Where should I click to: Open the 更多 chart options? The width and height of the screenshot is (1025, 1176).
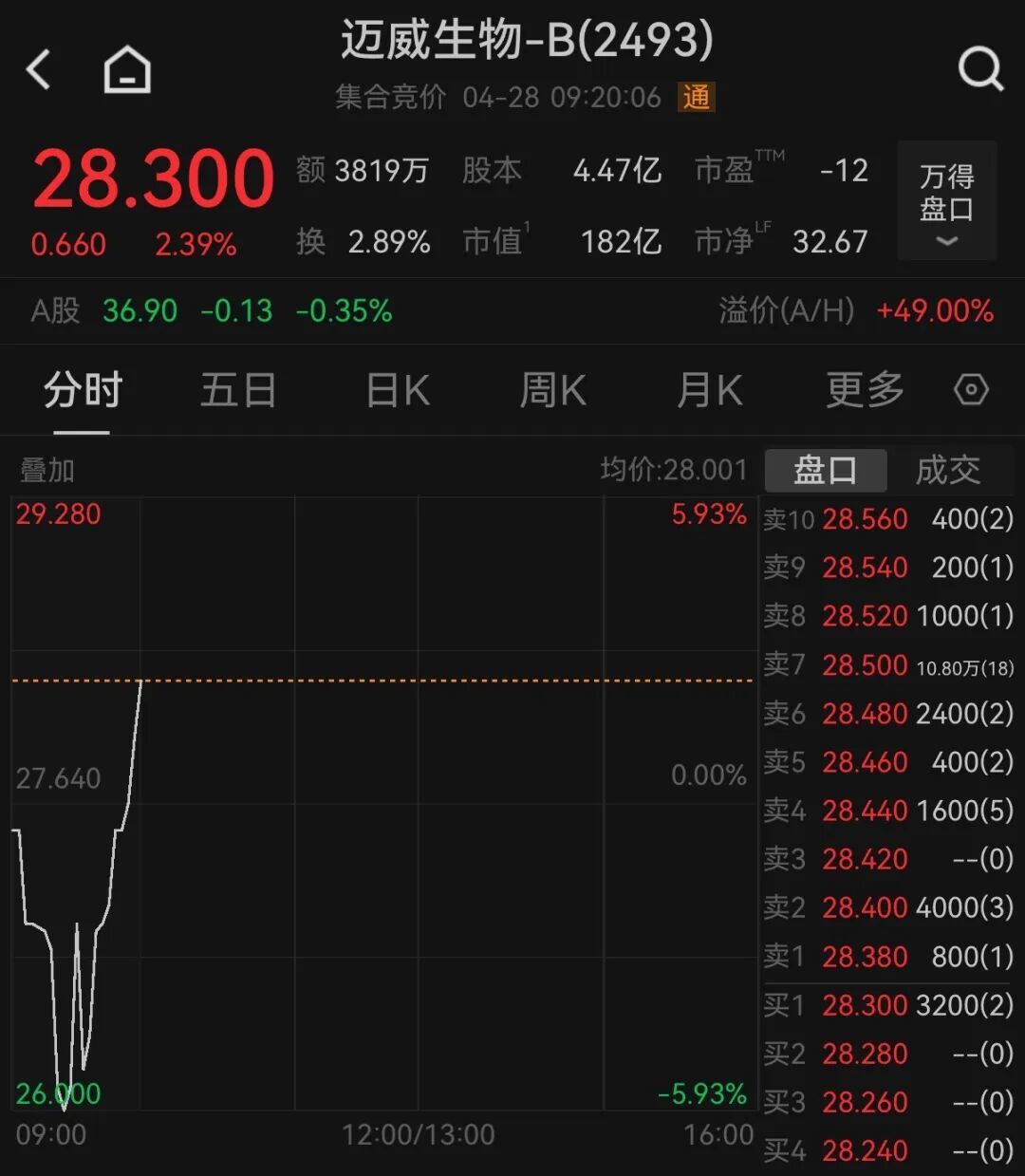864,390
